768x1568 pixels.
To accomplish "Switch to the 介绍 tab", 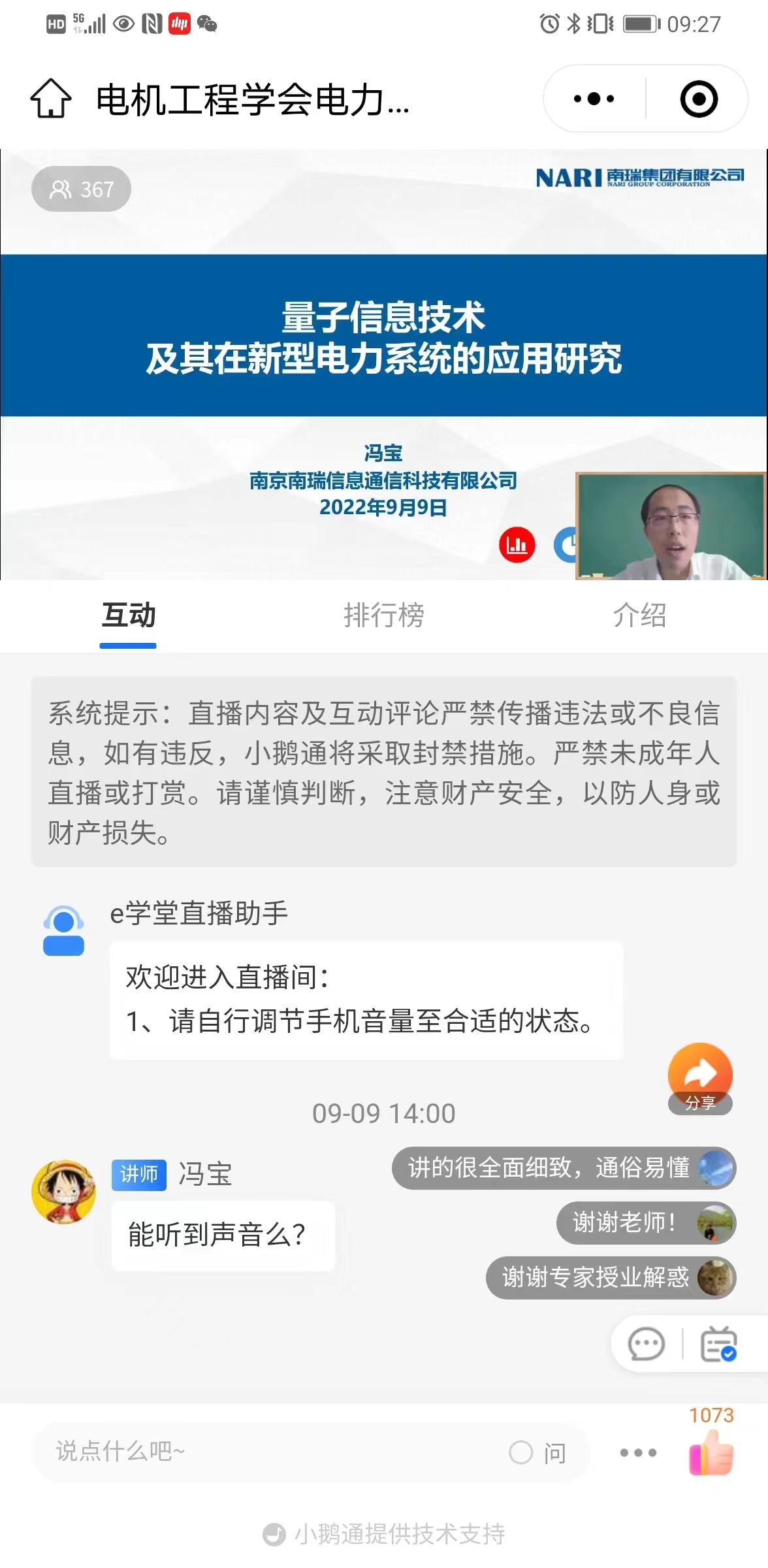I will point(639,615).
